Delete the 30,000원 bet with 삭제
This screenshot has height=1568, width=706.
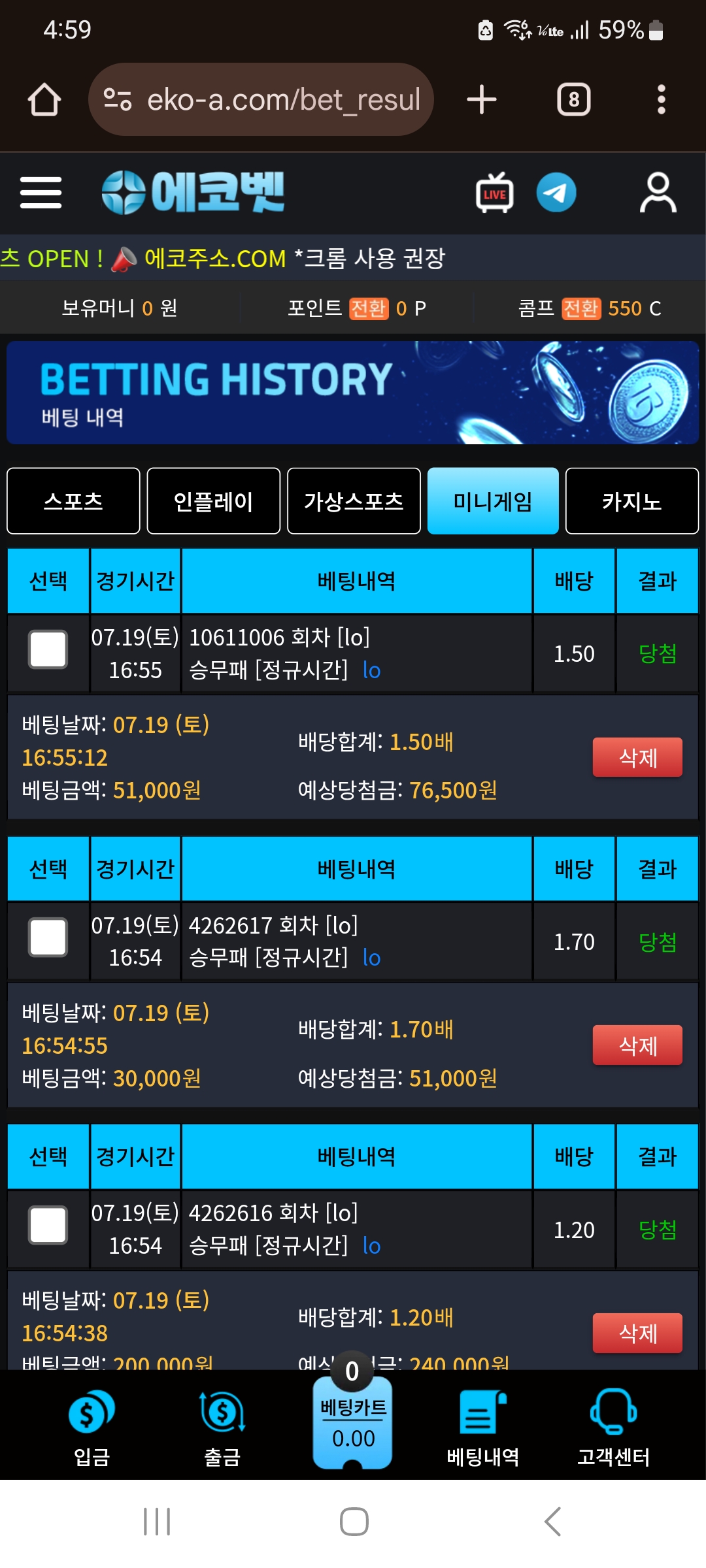point(637,1045)
